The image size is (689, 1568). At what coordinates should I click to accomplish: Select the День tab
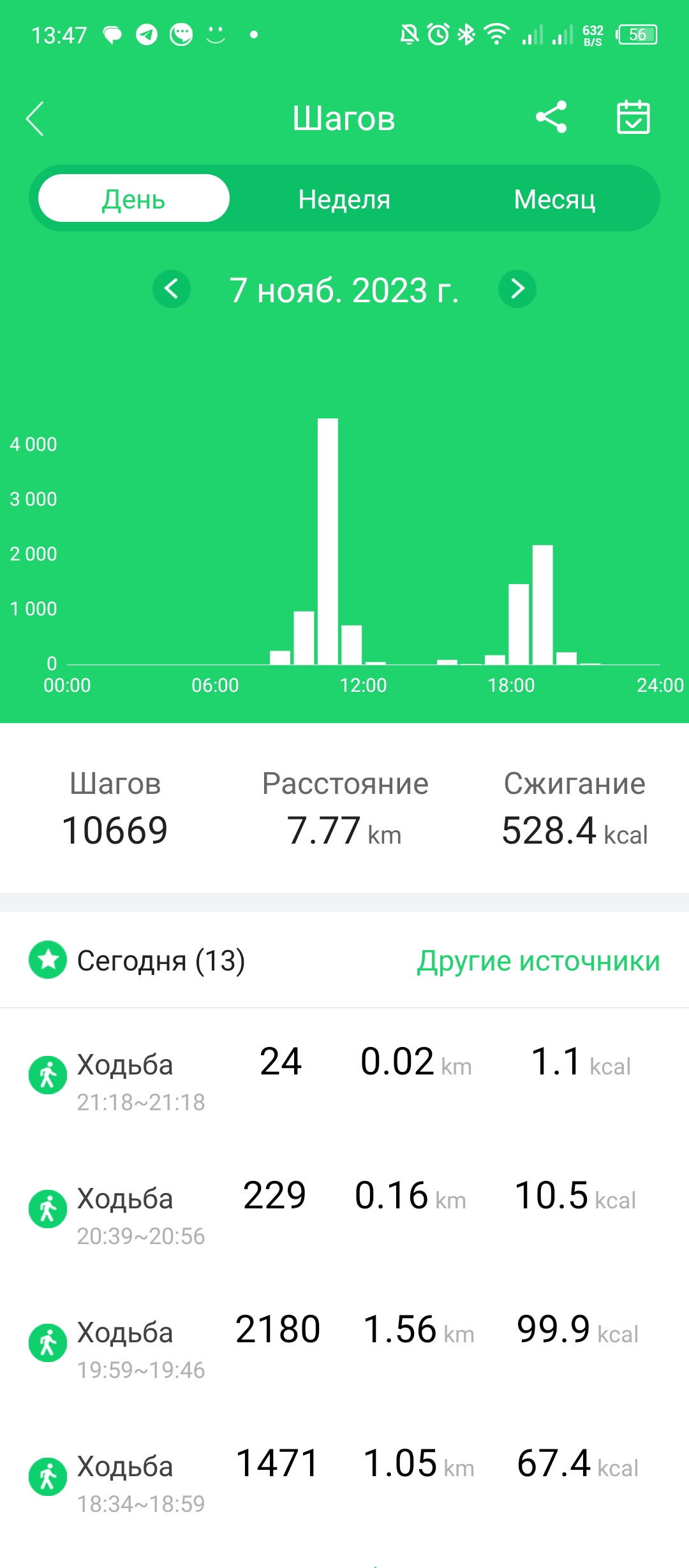click(134, 199)
